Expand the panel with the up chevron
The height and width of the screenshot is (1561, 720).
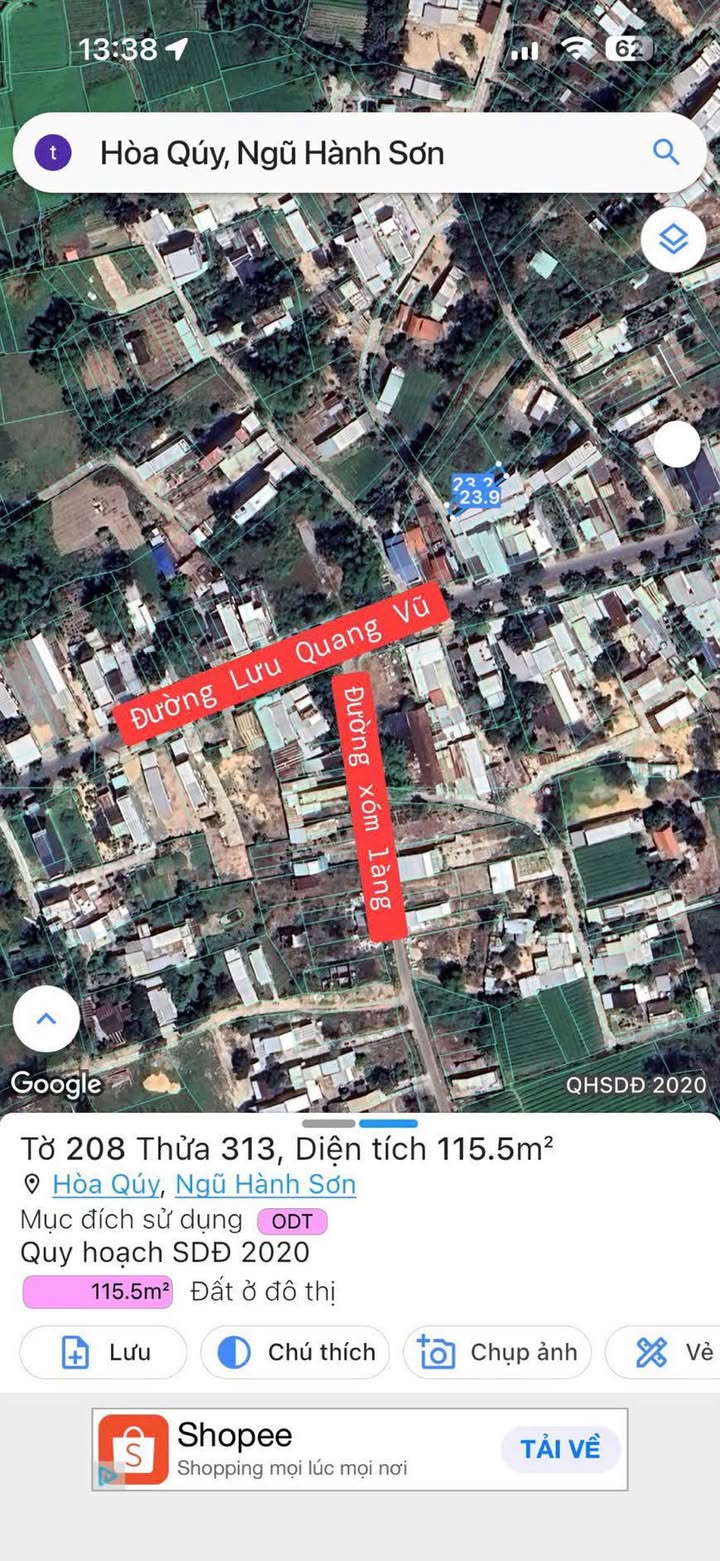(46, 1019)
